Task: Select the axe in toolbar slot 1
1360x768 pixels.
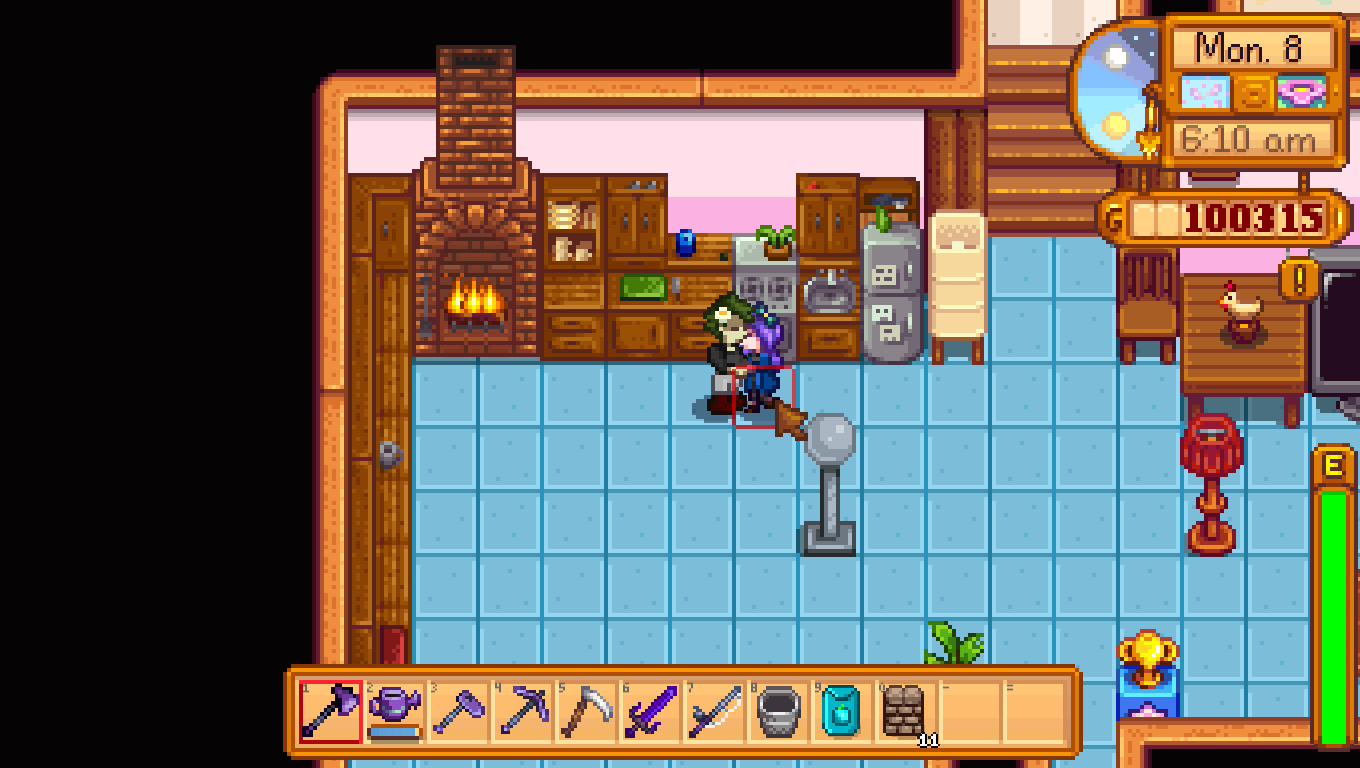Action: click(331, 711)
